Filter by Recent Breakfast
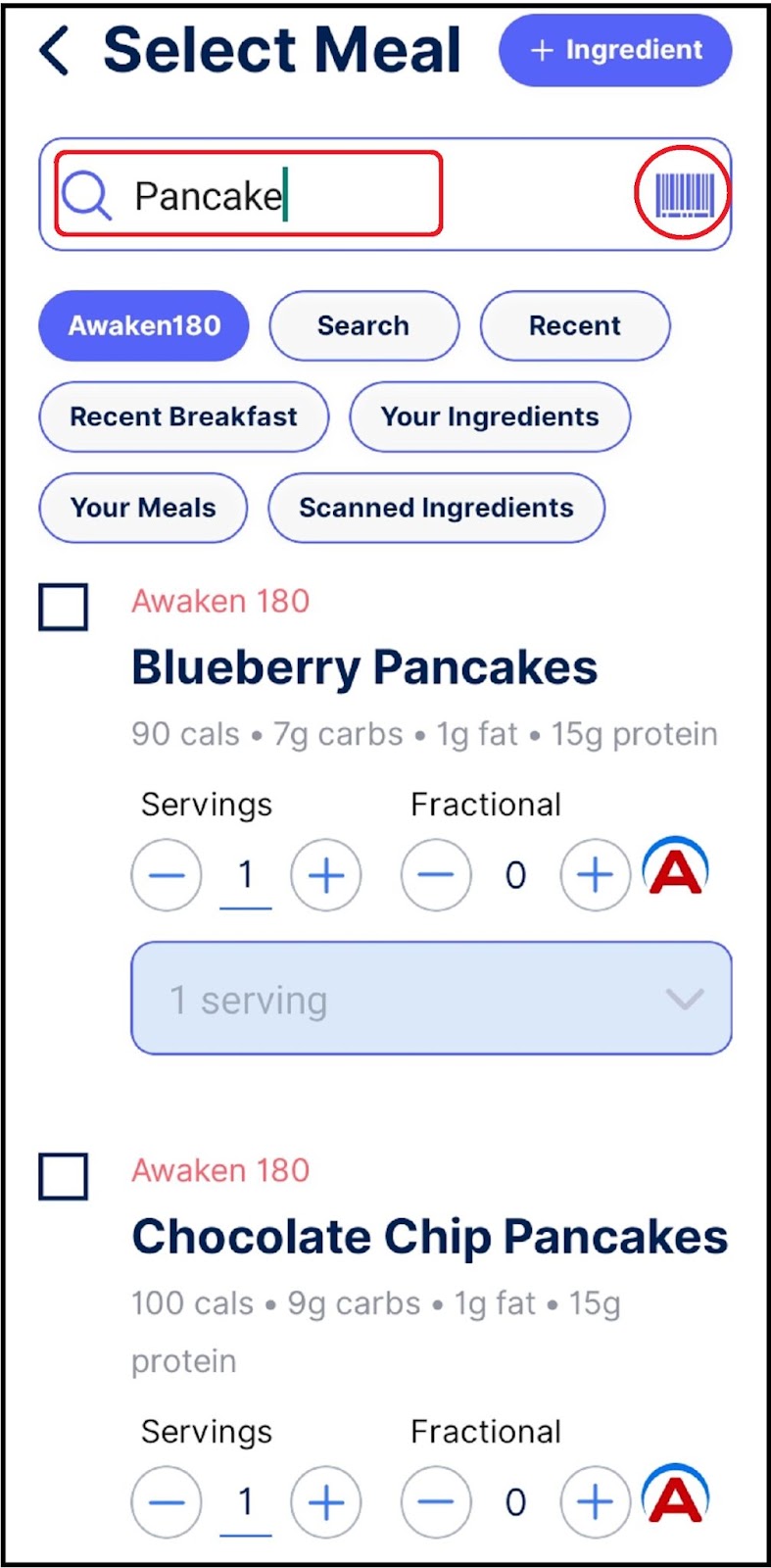The image size is (771, 1568). 183,416
